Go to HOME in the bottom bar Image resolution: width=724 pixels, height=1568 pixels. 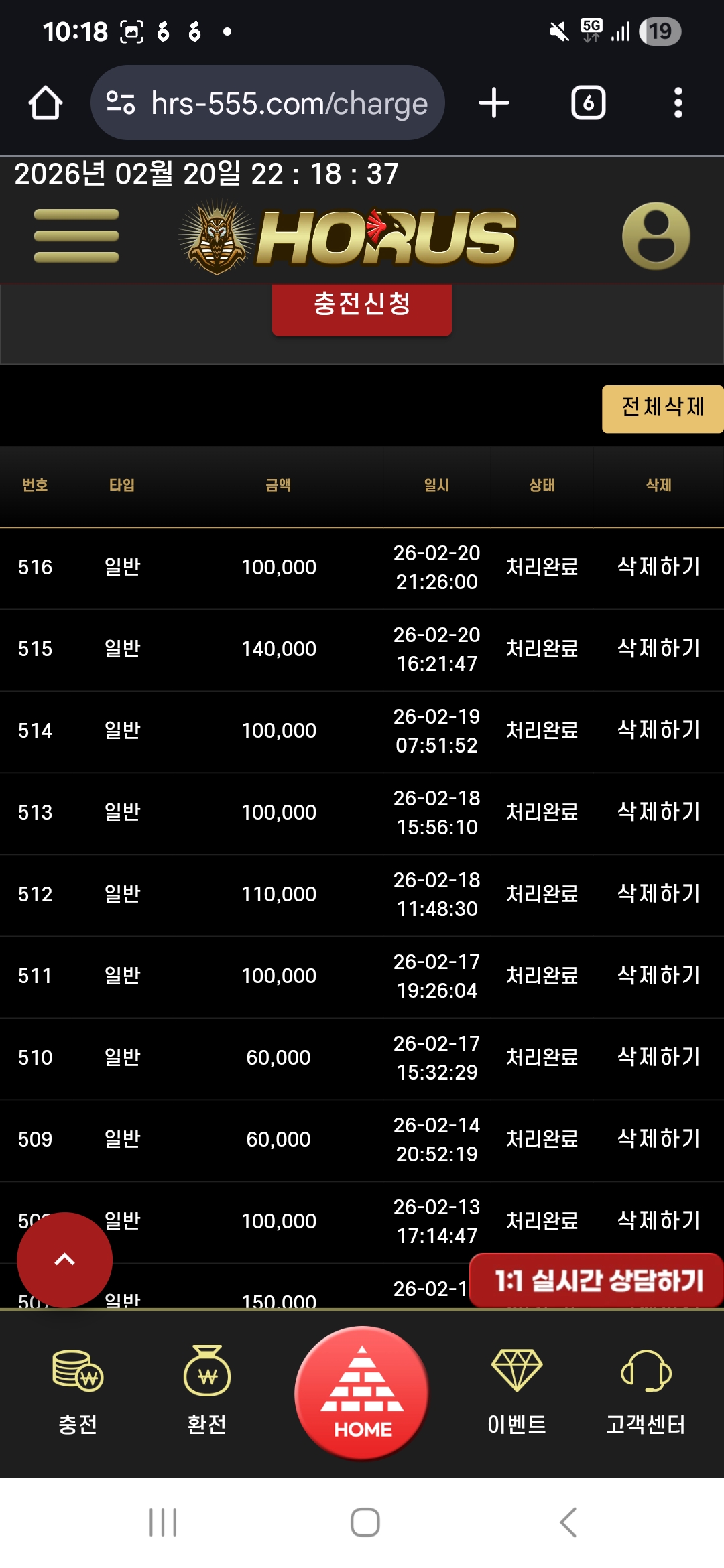362,1392
